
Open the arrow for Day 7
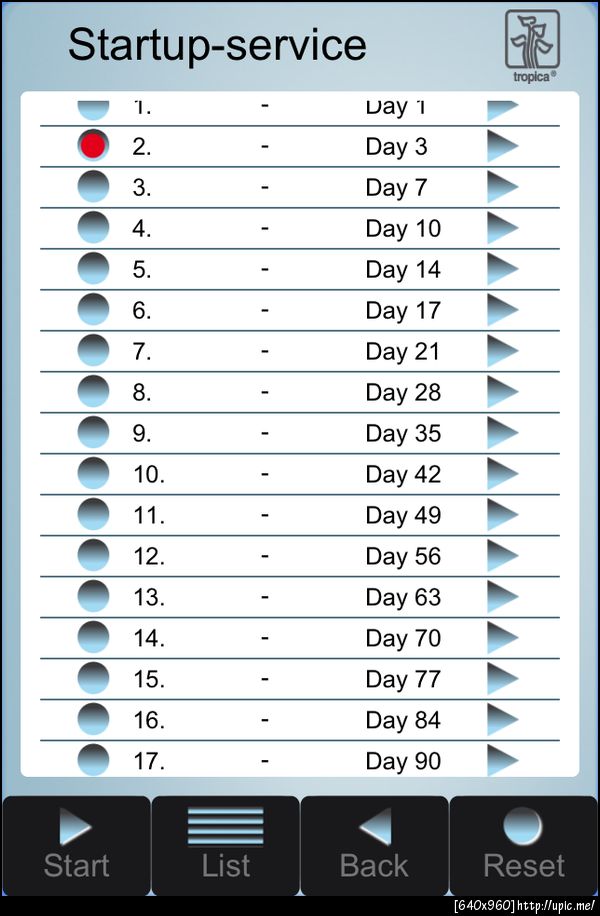pyautogui.click(x=502, y=187)
